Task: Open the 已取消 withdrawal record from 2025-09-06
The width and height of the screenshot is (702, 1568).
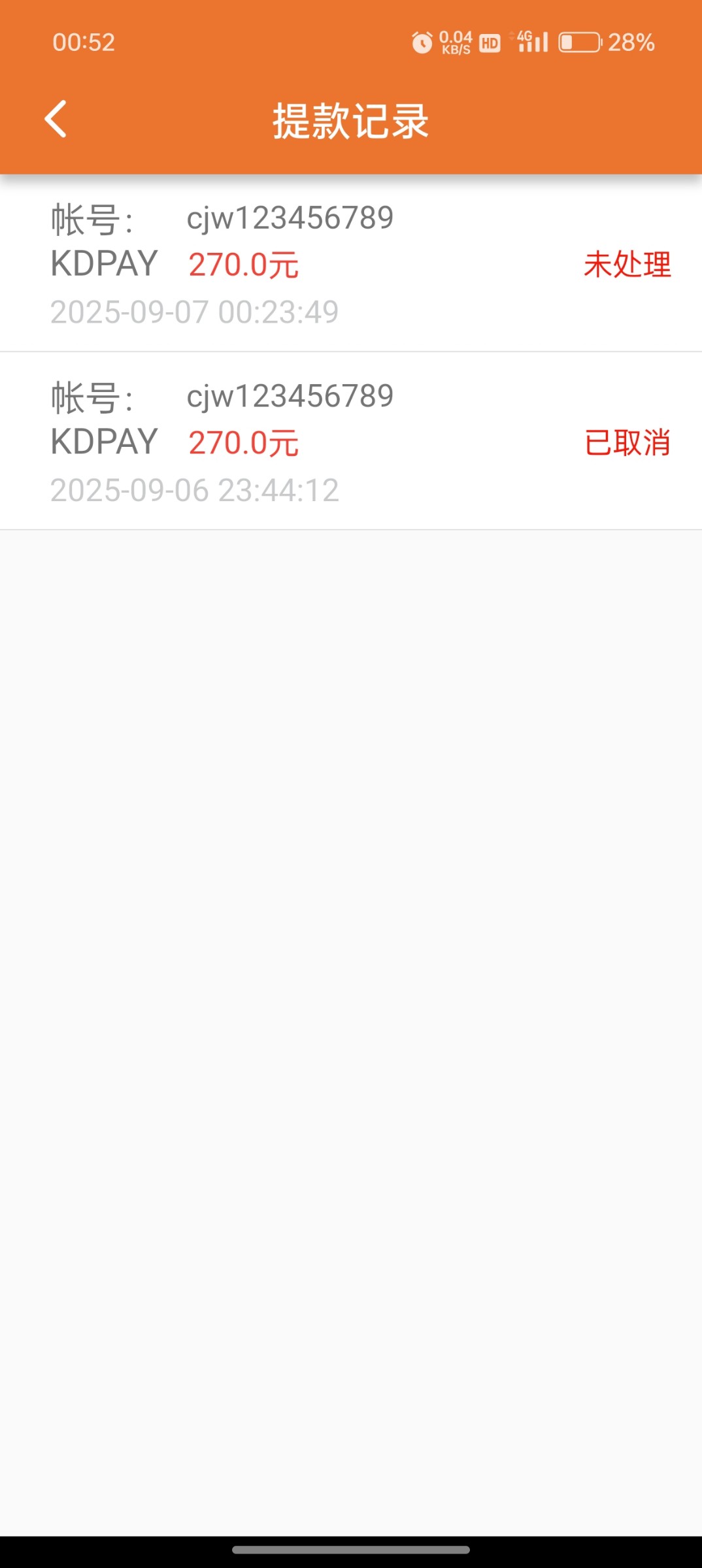Action: [x=351, y=442]
